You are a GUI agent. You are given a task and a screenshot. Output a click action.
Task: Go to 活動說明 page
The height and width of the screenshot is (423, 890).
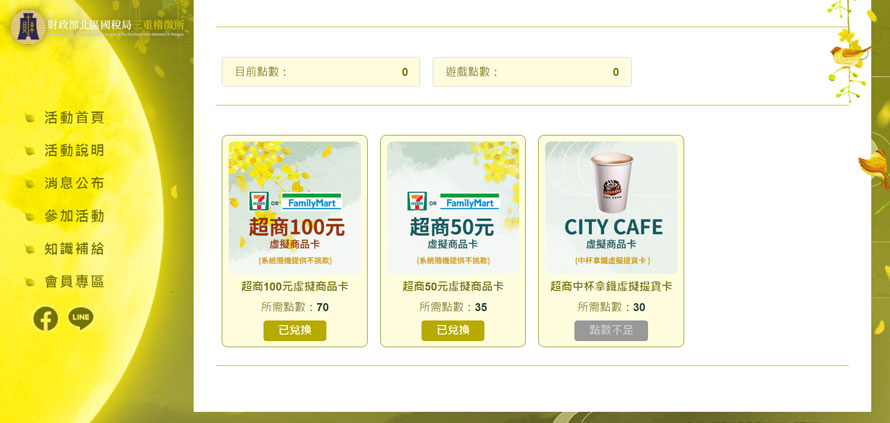[x=73, y=151]
